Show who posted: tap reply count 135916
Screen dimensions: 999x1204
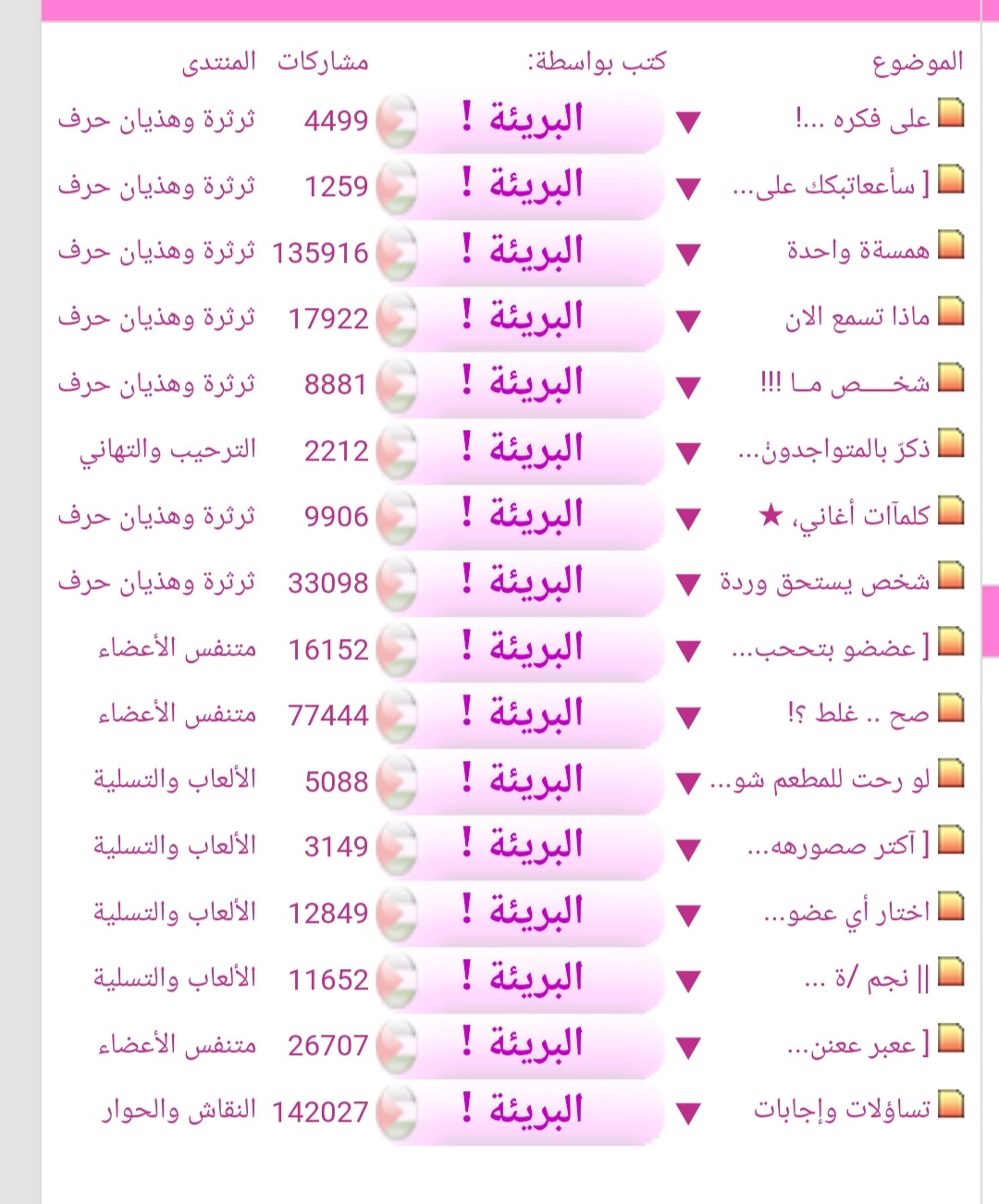point(320,252)
